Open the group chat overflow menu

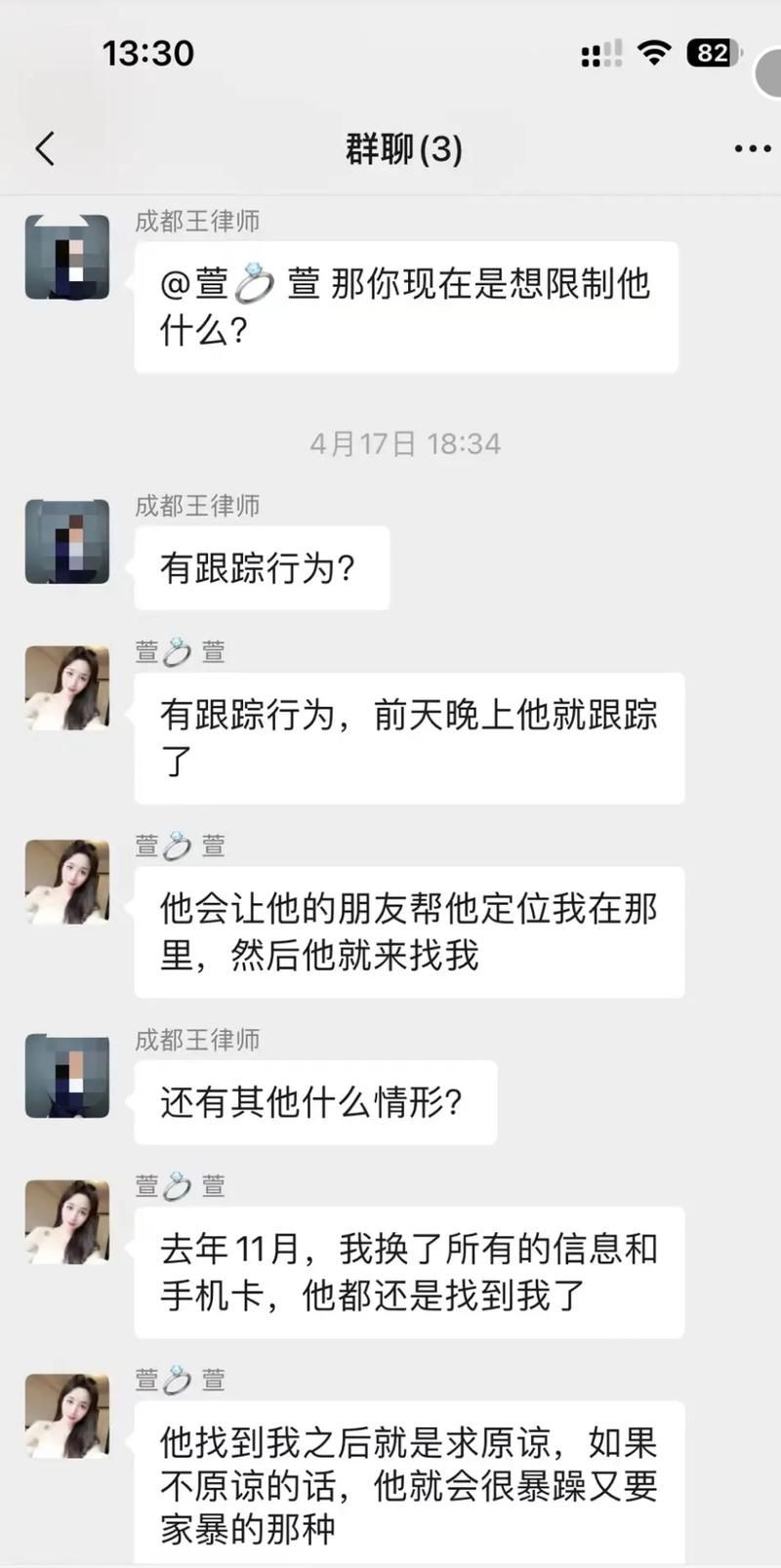[752, 149]
